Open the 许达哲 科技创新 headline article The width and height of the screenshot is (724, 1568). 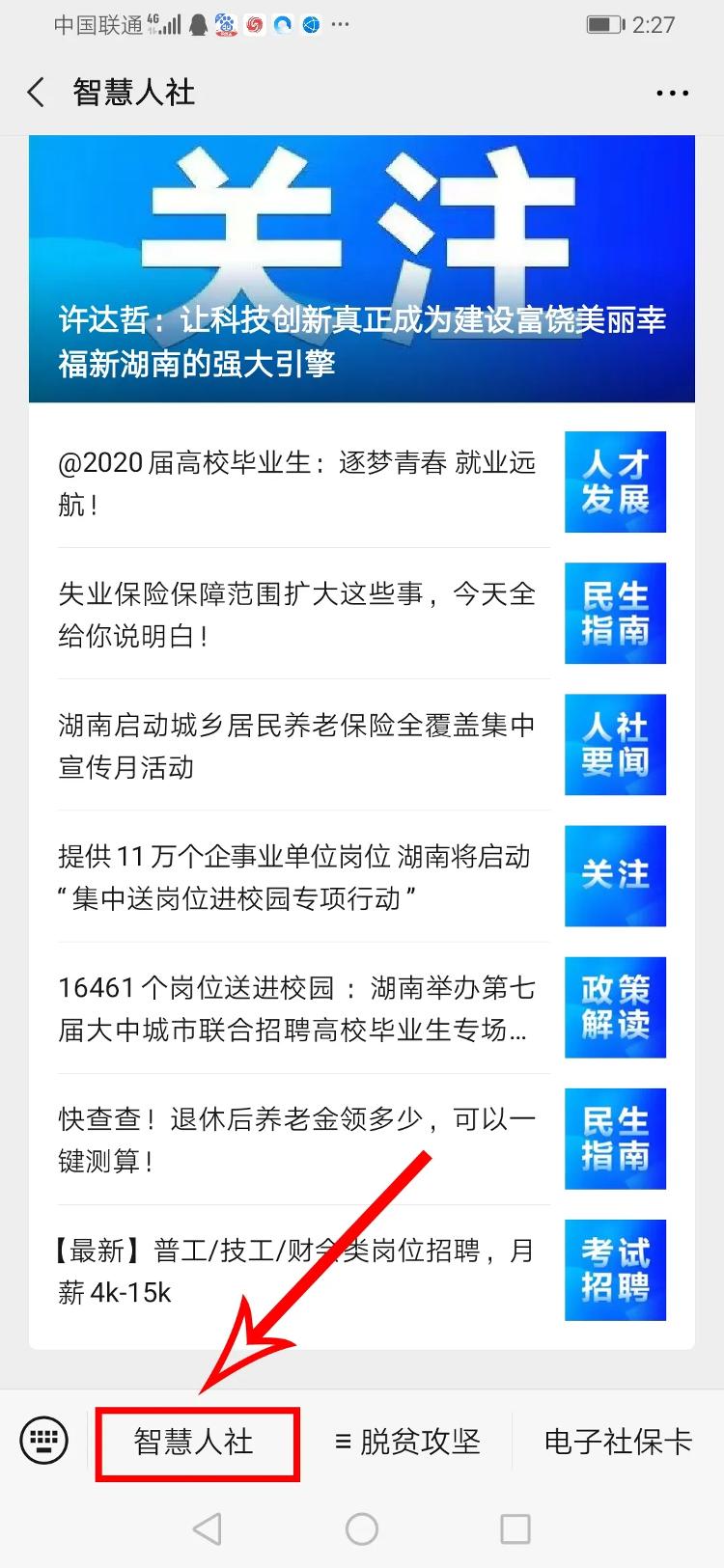point(362,270)
